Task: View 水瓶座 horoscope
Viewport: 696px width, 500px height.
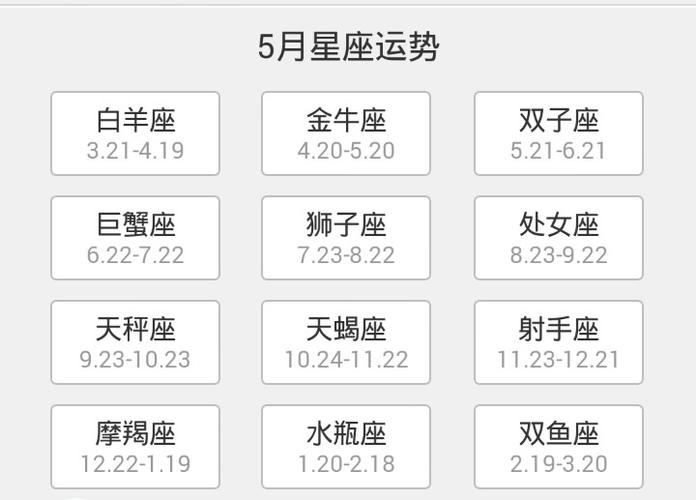Action: point(346,446)
